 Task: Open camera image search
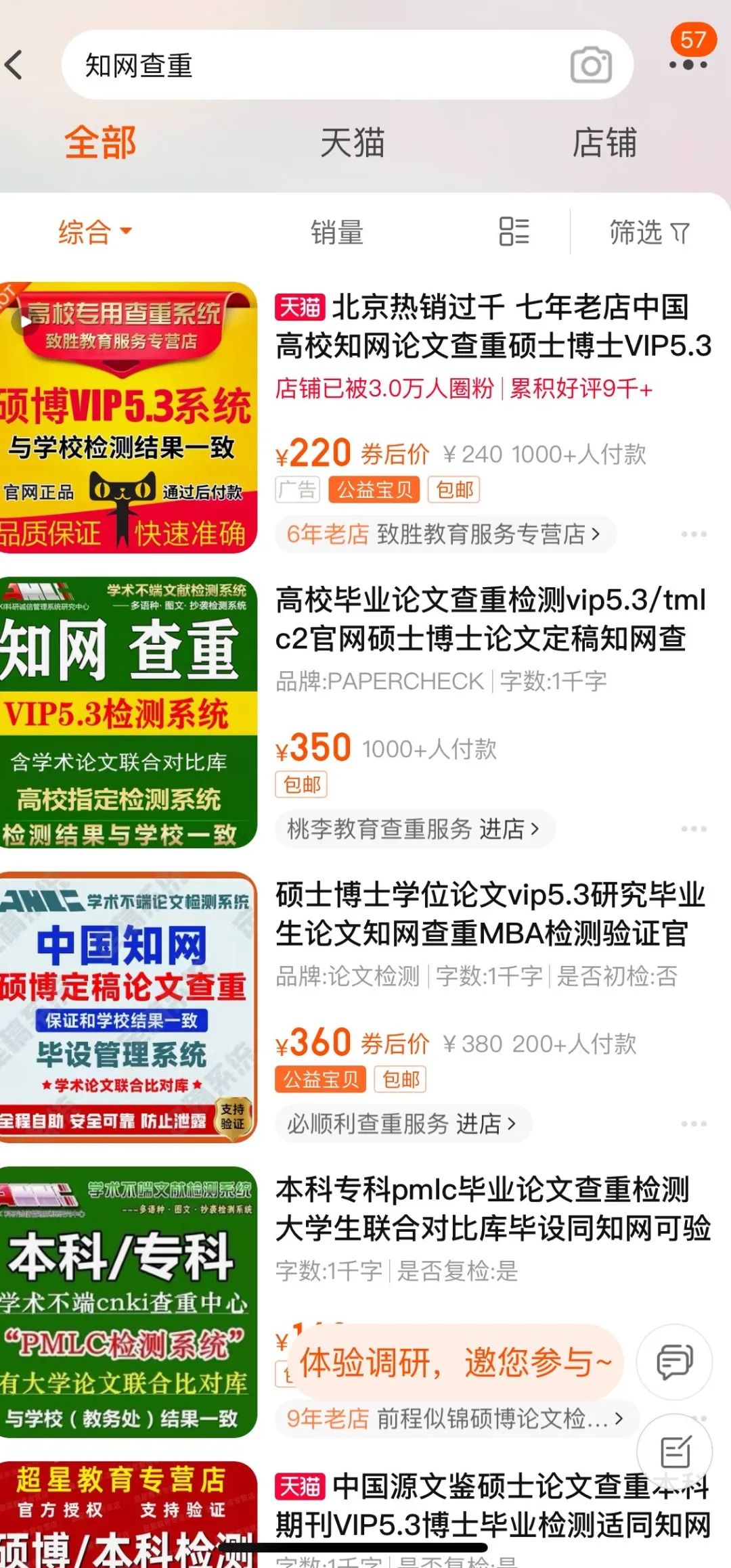click(591, 65)
